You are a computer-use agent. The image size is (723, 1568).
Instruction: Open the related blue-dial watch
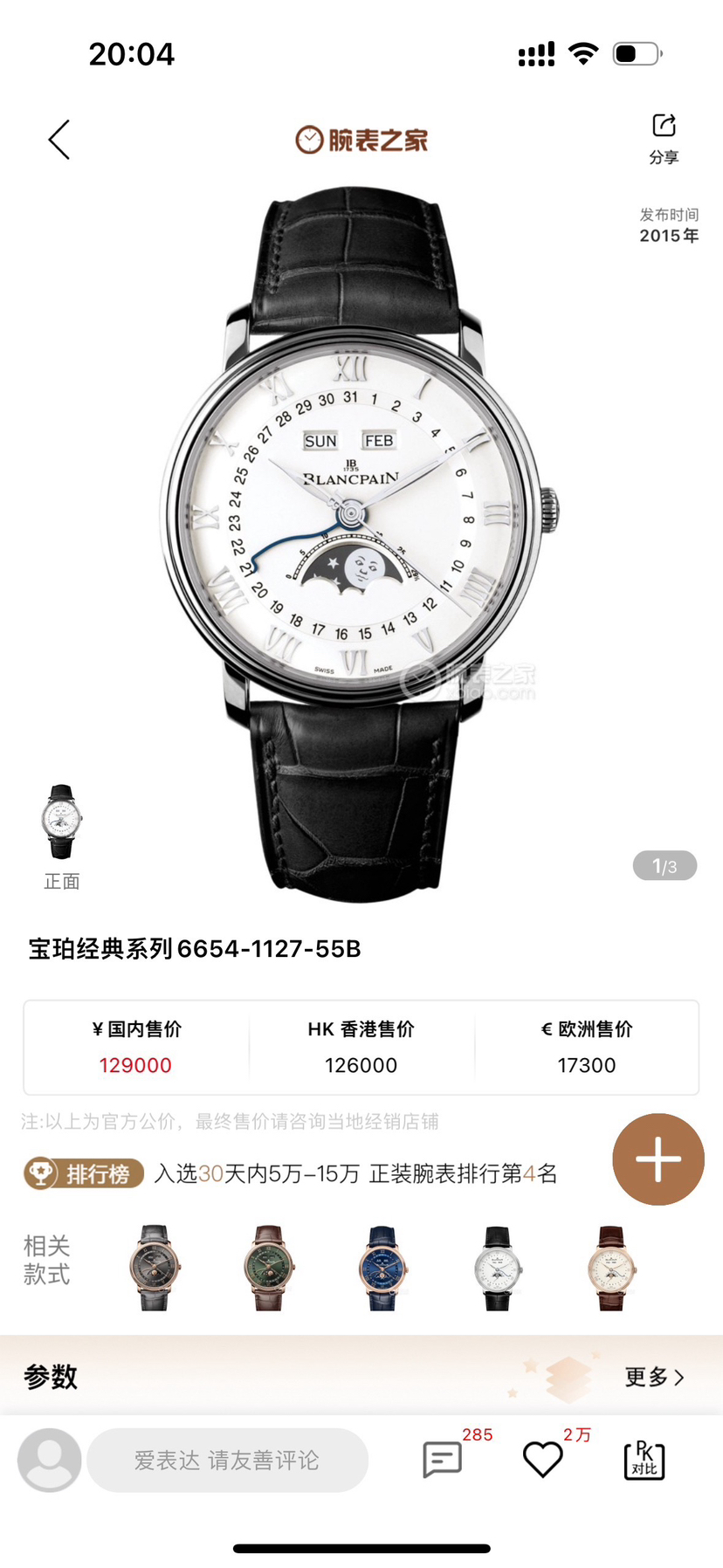(382, 1267)
